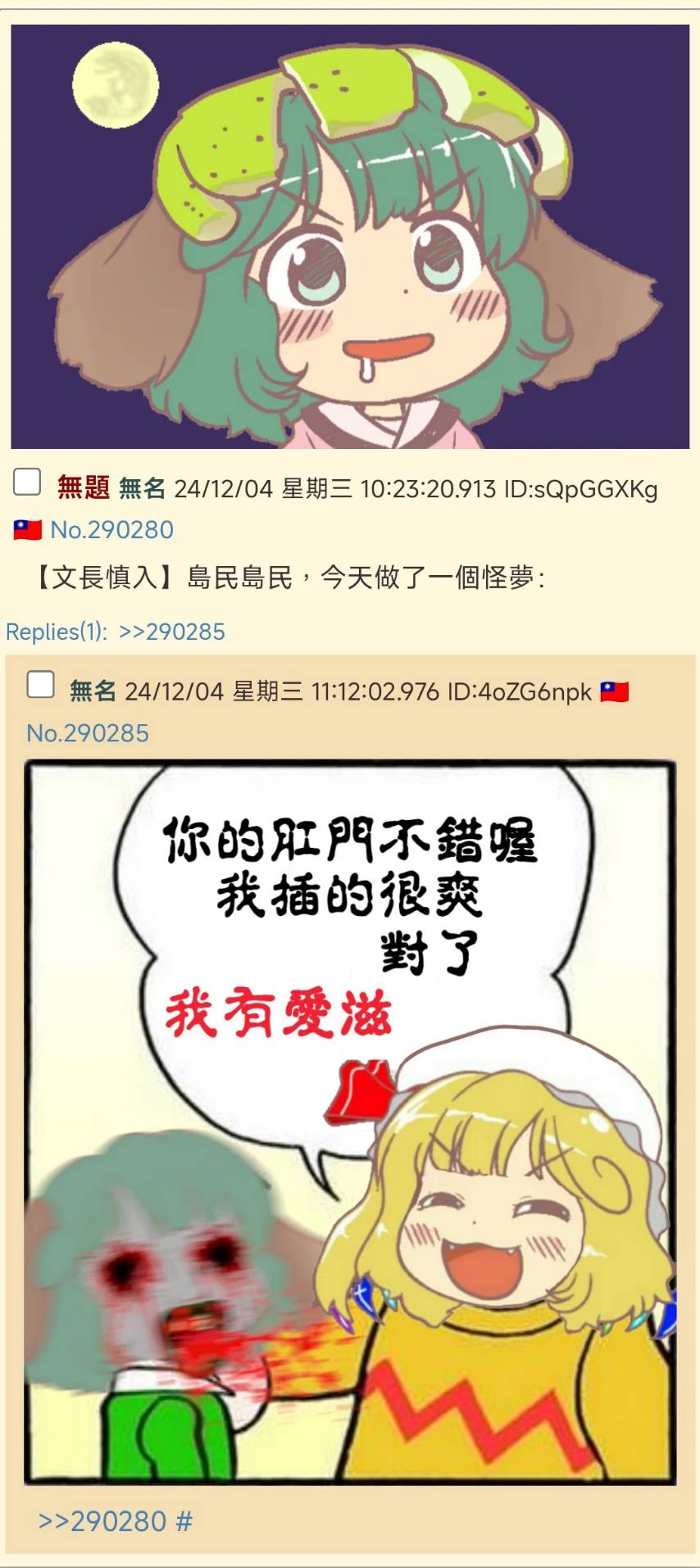
Task: Tick the checkbox on reply No.290285
Action: pos(41,685)
